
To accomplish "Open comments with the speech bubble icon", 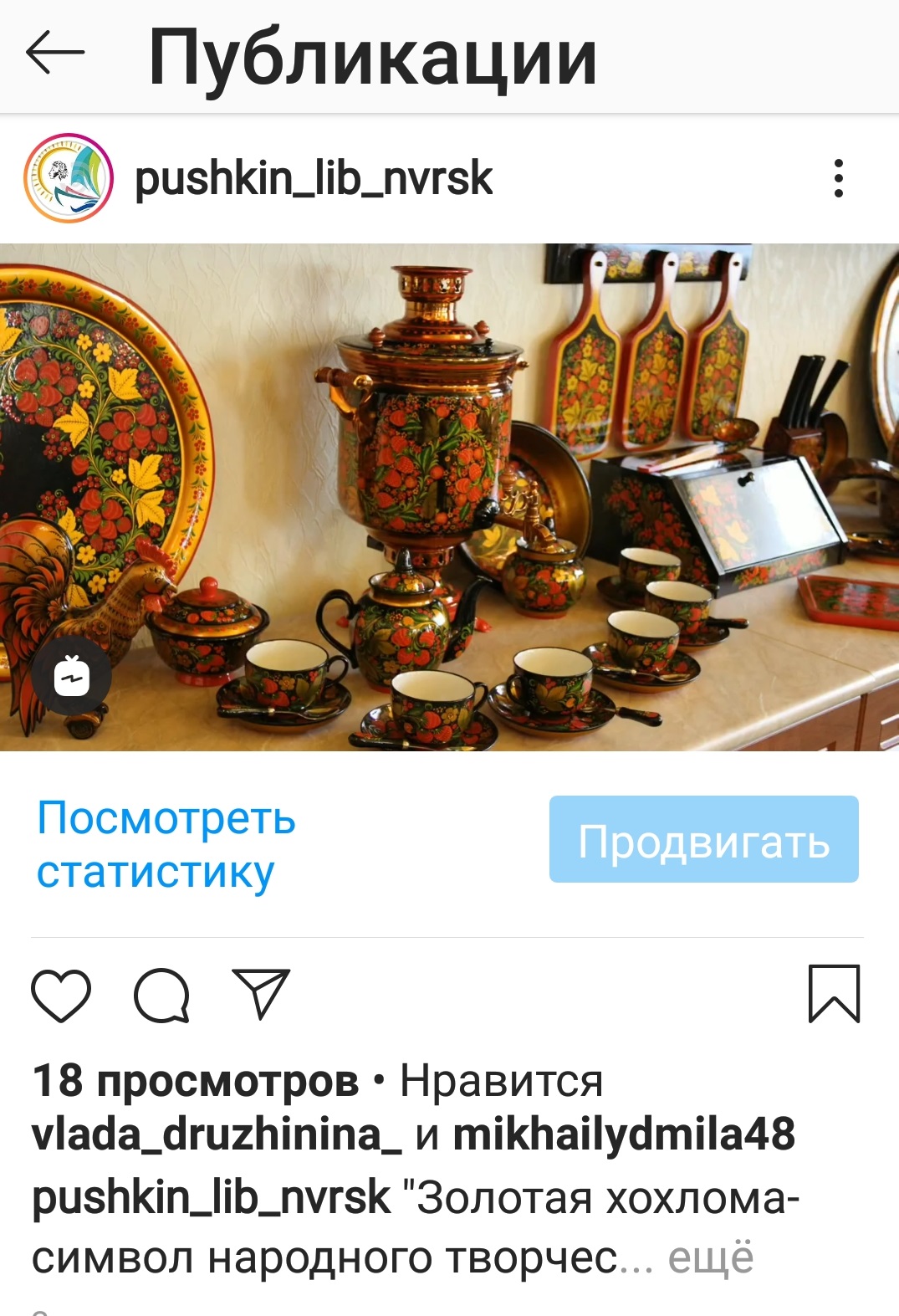I will click(161, 995).
